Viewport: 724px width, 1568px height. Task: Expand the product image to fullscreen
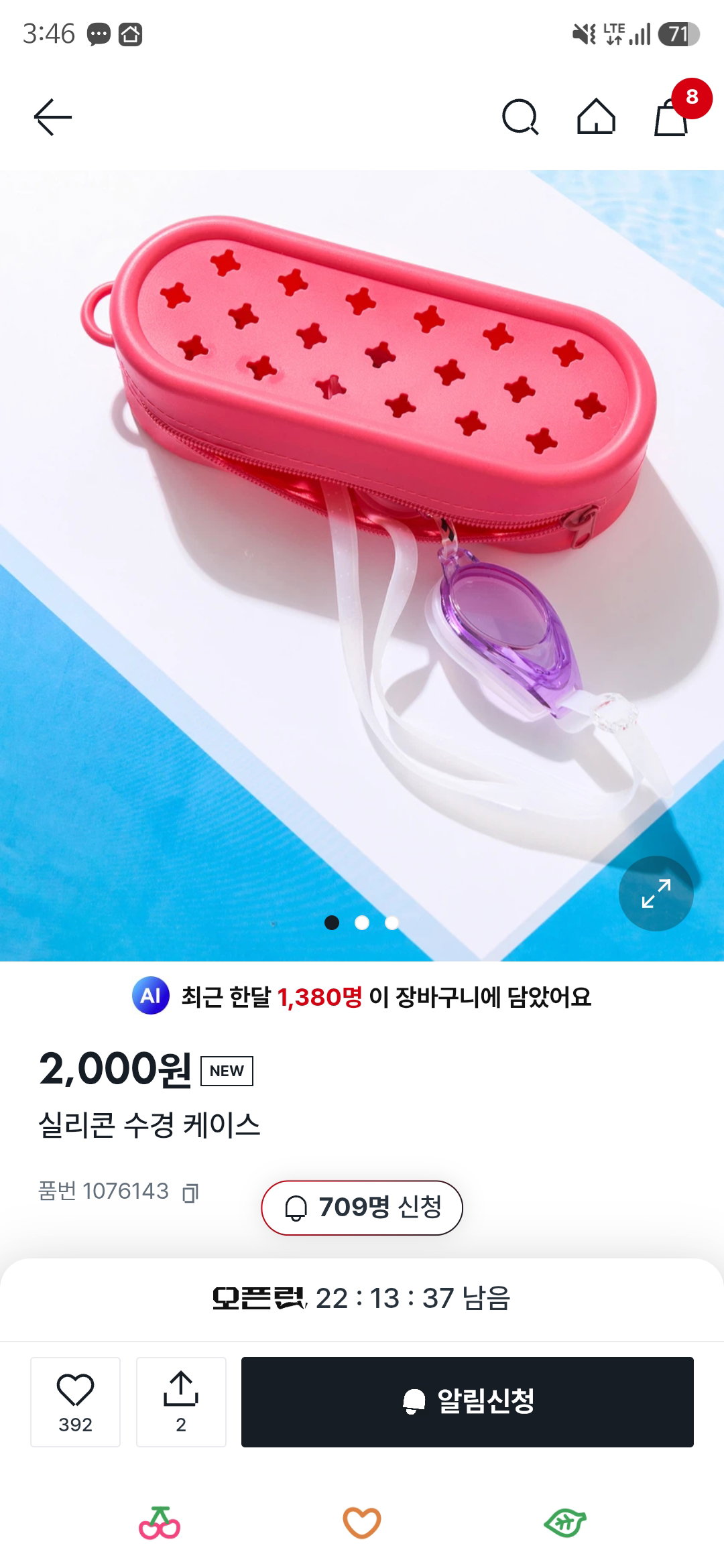pyautogui.click(x=656, y=893)
